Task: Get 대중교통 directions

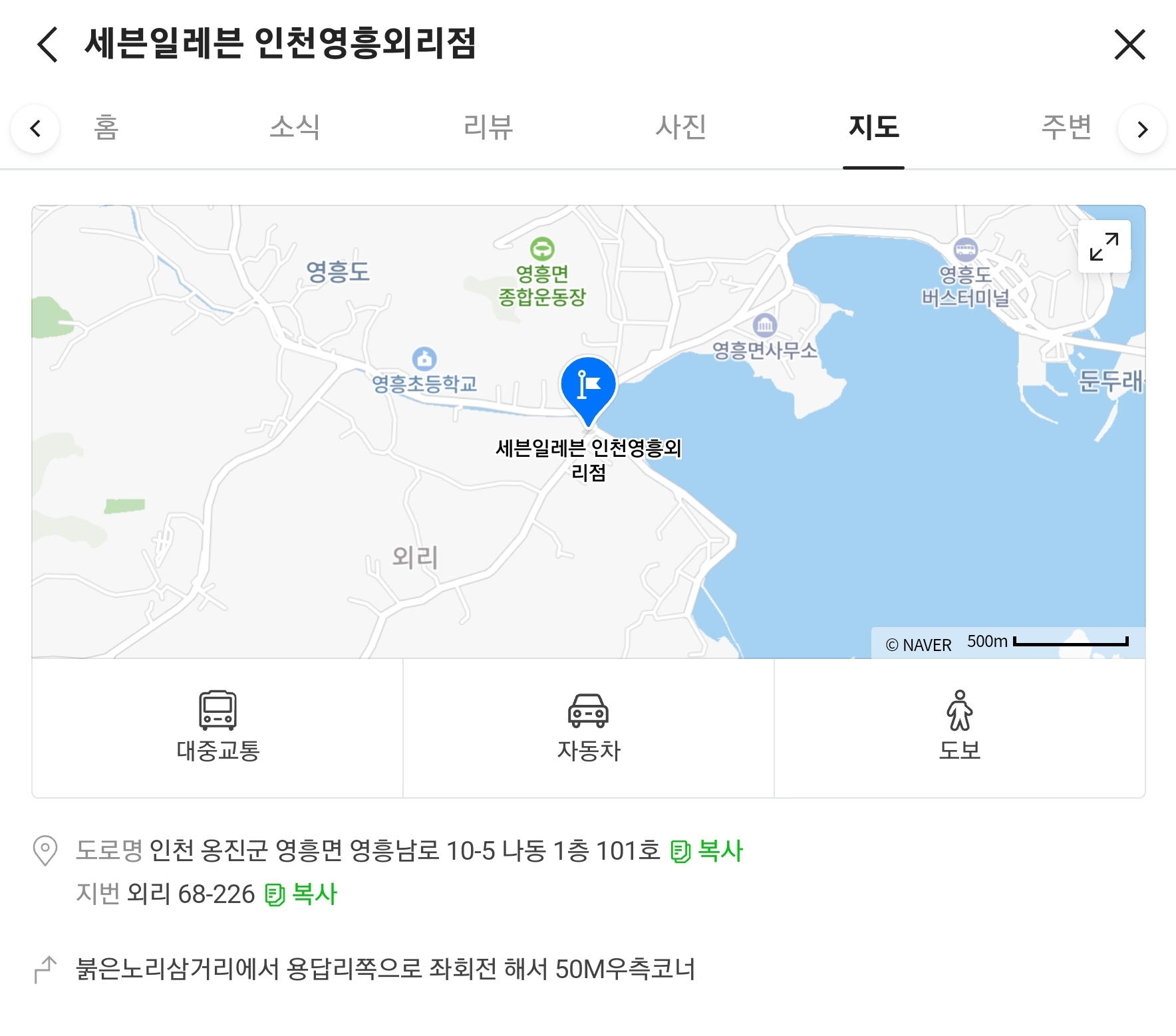Action: pyautogui.click(x=218, y=727)
